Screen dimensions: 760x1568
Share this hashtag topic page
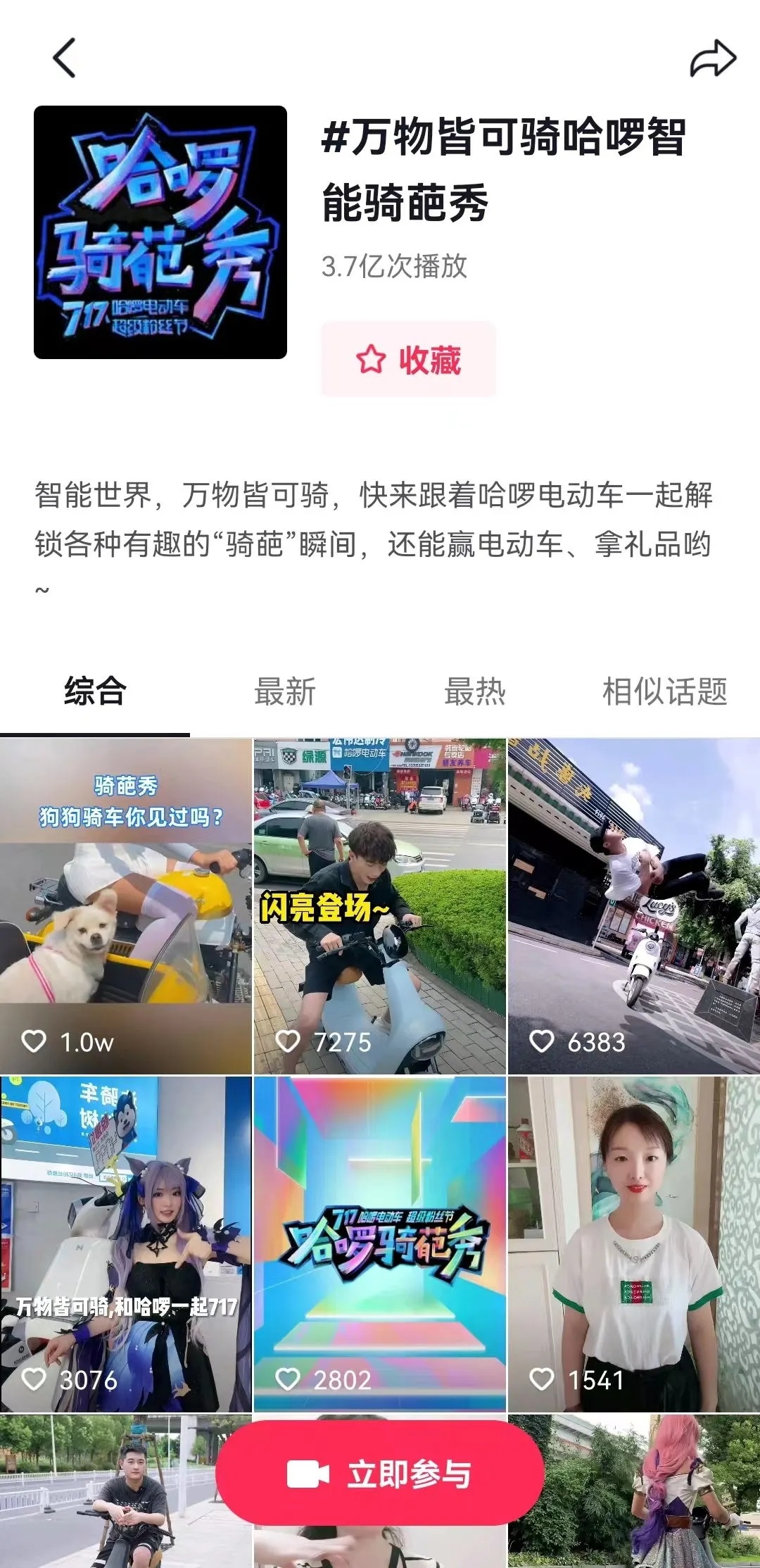click(x=712, y=59)
